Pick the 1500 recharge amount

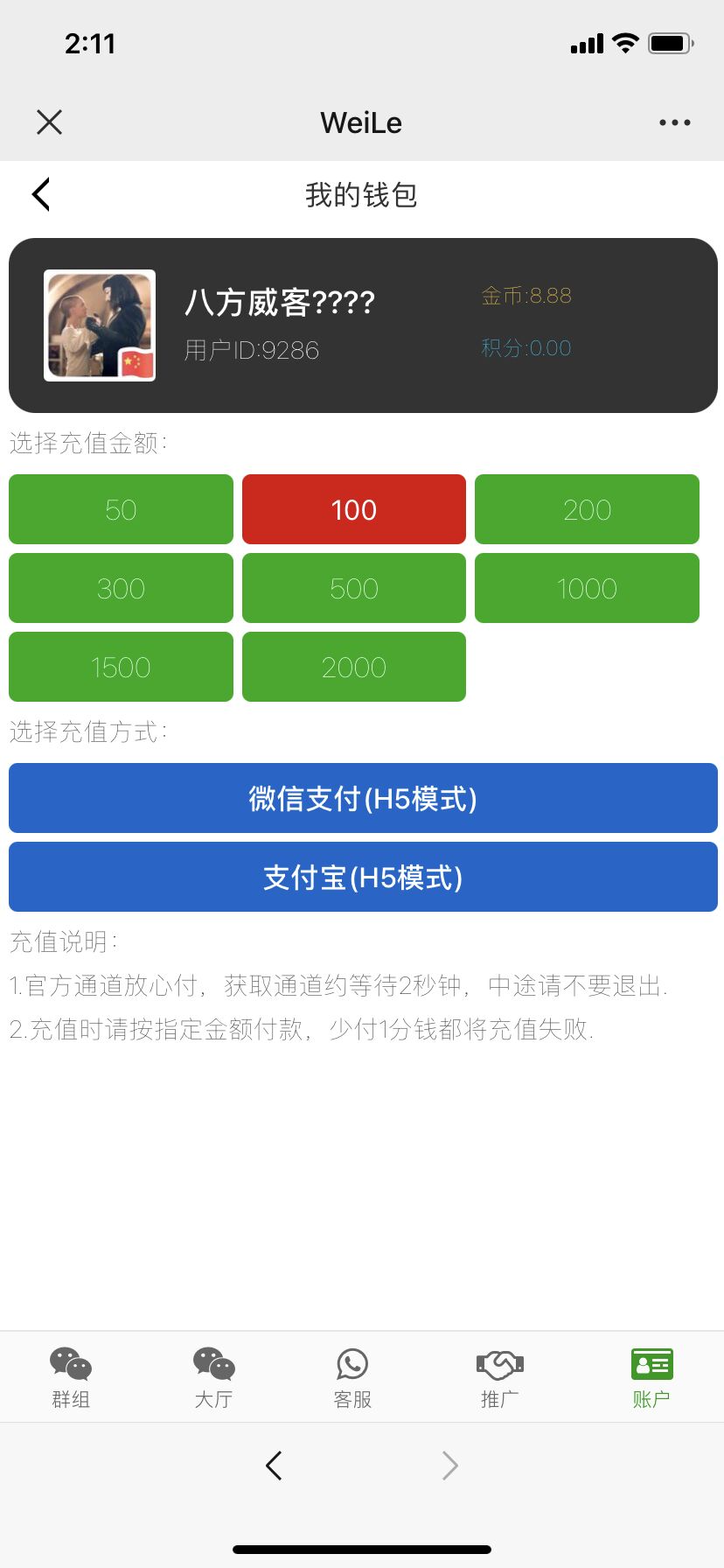tap(121, 667)
